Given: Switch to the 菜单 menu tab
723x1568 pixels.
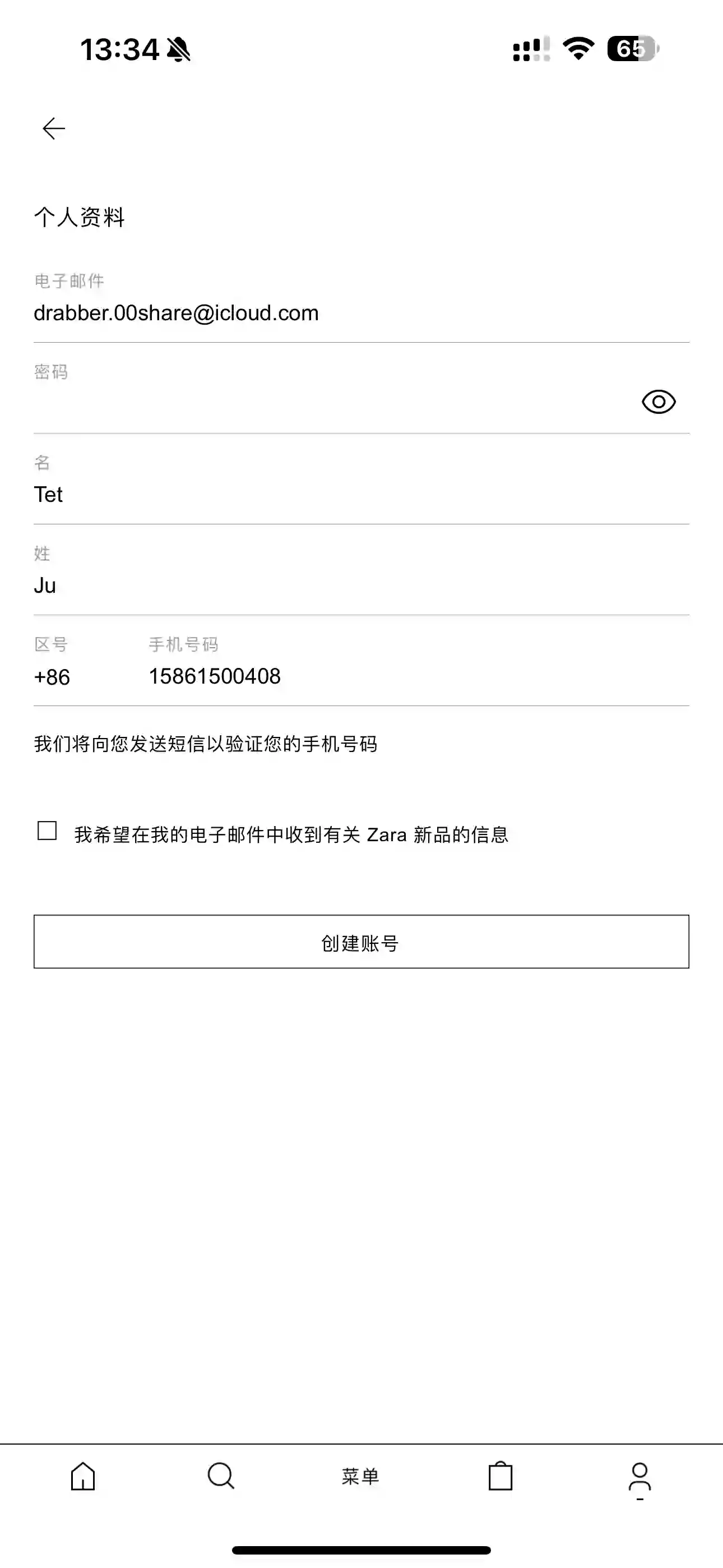Looking at the screenshot, I should 360,1476.
